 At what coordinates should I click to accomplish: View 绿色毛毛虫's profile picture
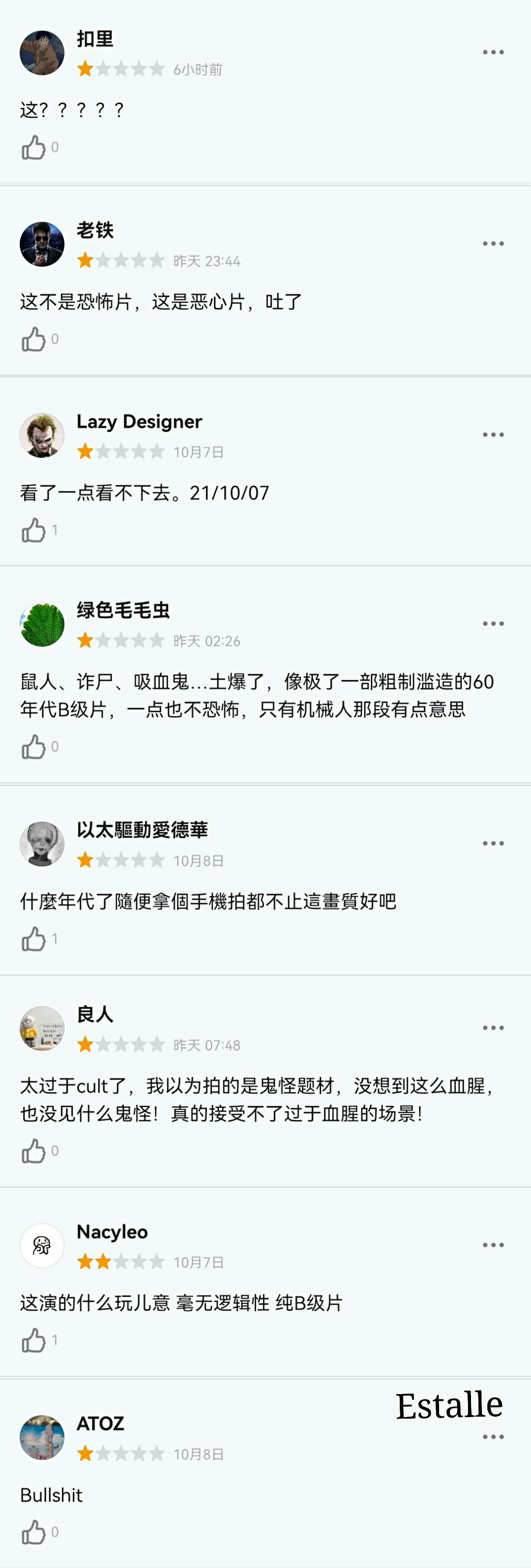(x=42, y=625)
